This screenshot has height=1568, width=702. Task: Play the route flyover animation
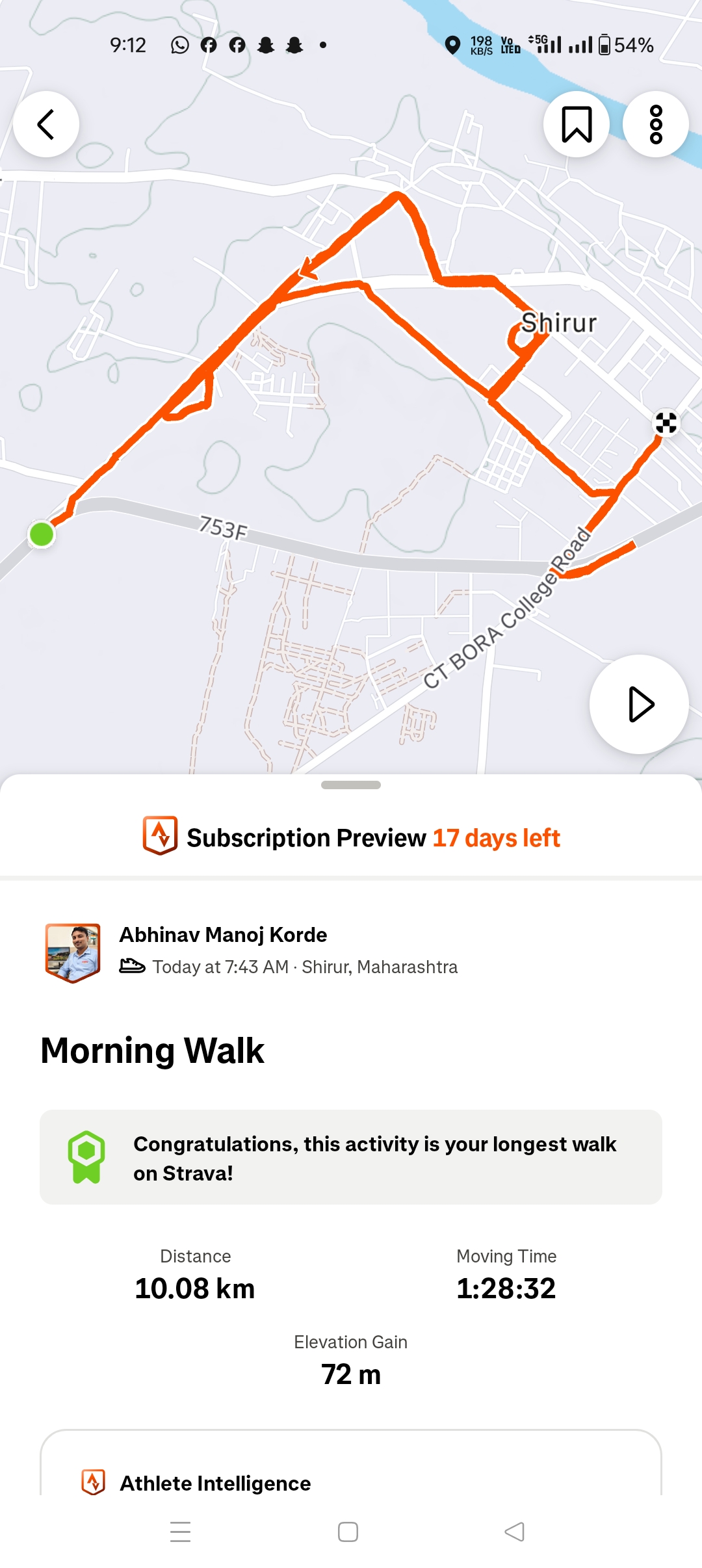[x=639, y=704]
